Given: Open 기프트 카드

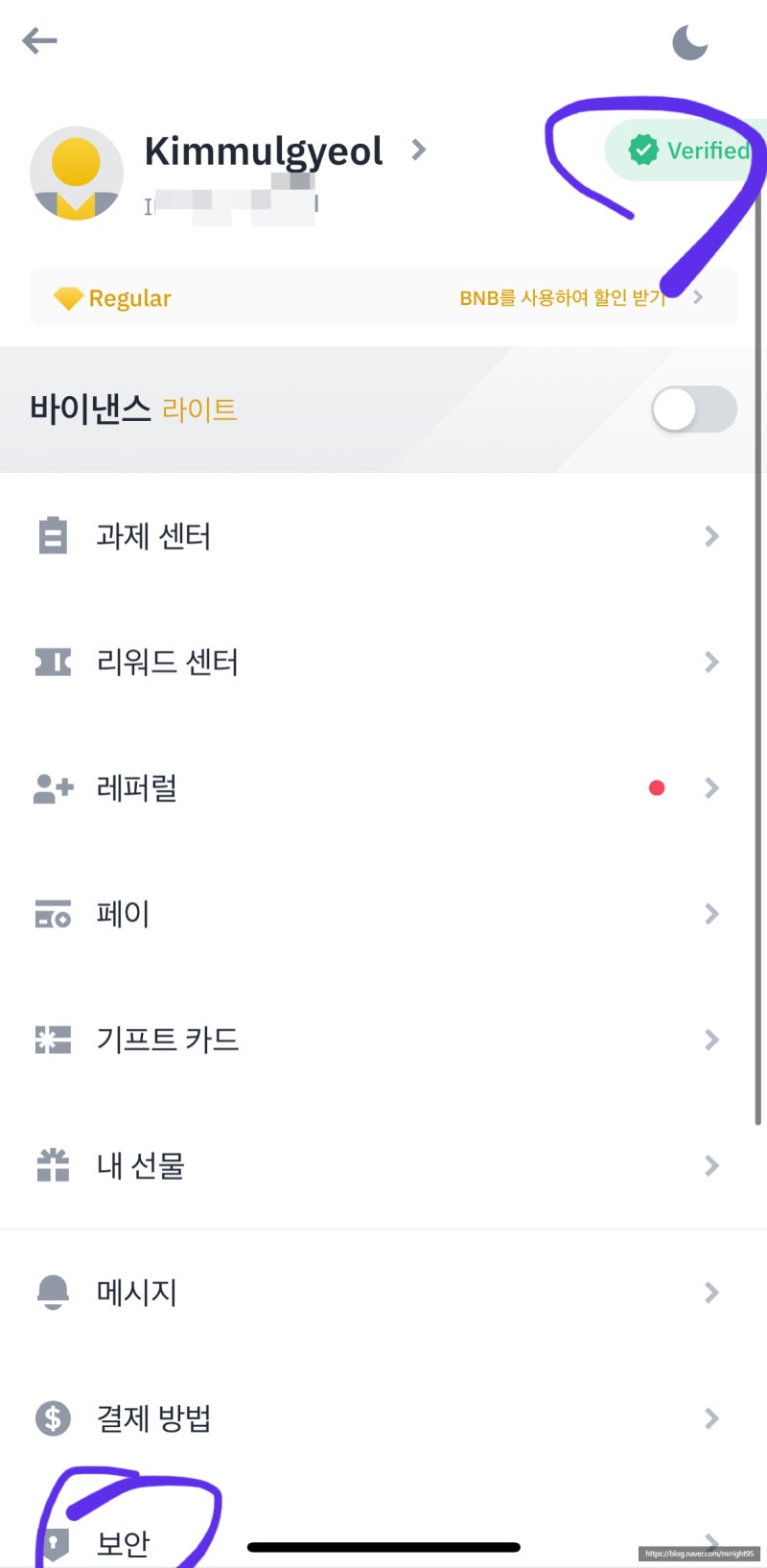Looking at the screenshot, I should coord(383,1040).
